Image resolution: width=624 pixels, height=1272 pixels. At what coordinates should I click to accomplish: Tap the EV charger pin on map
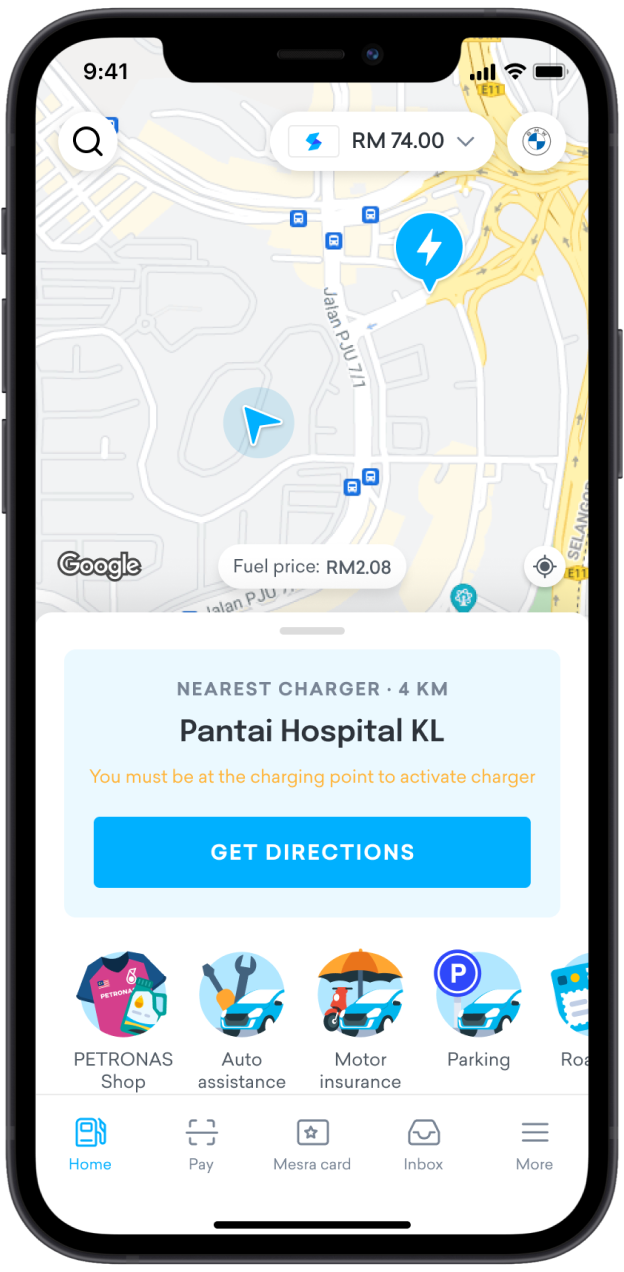tap(429, 247)
